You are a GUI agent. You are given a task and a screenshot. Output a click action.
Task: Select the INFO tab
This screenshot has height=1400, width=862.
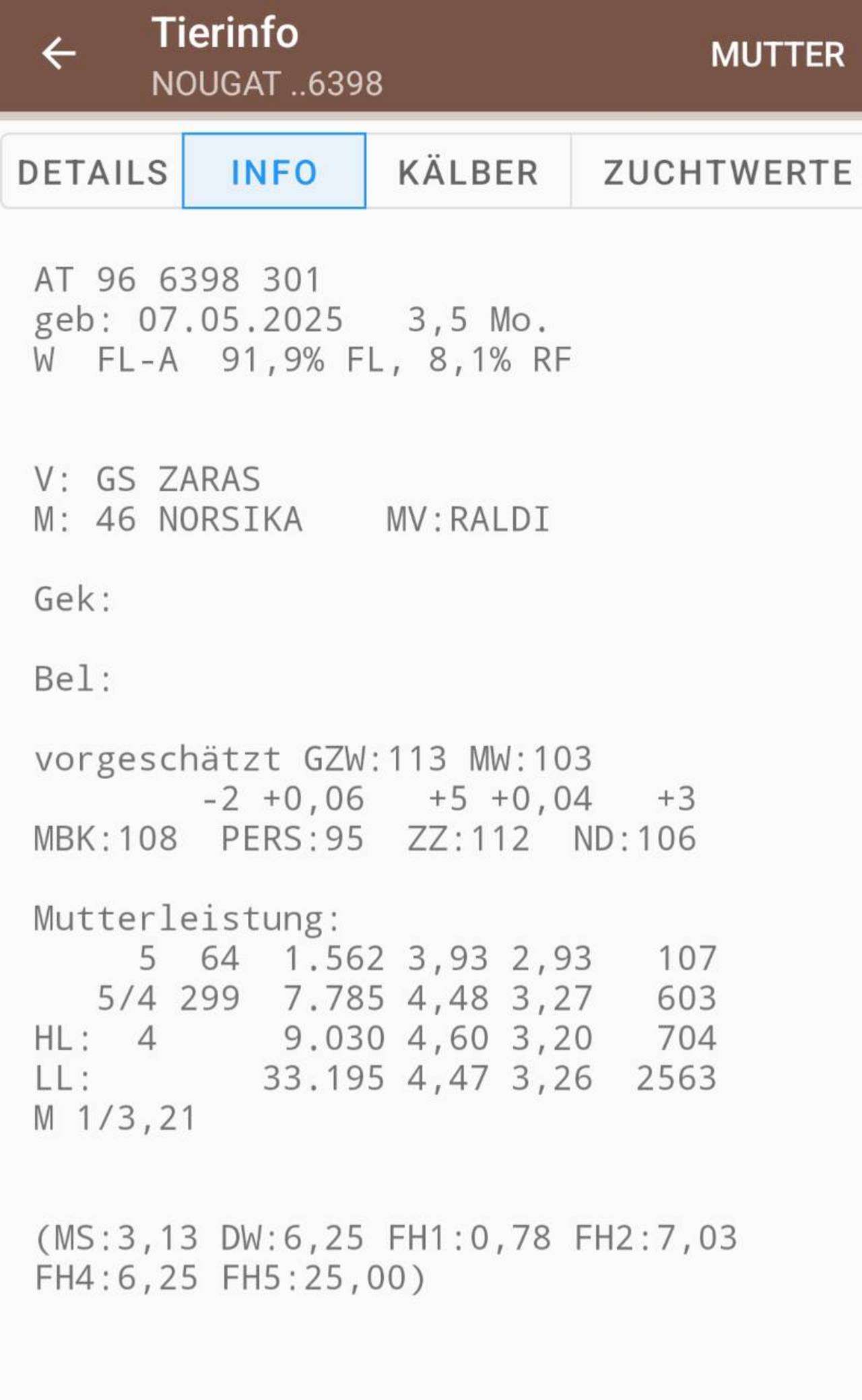tap(274, 172)
